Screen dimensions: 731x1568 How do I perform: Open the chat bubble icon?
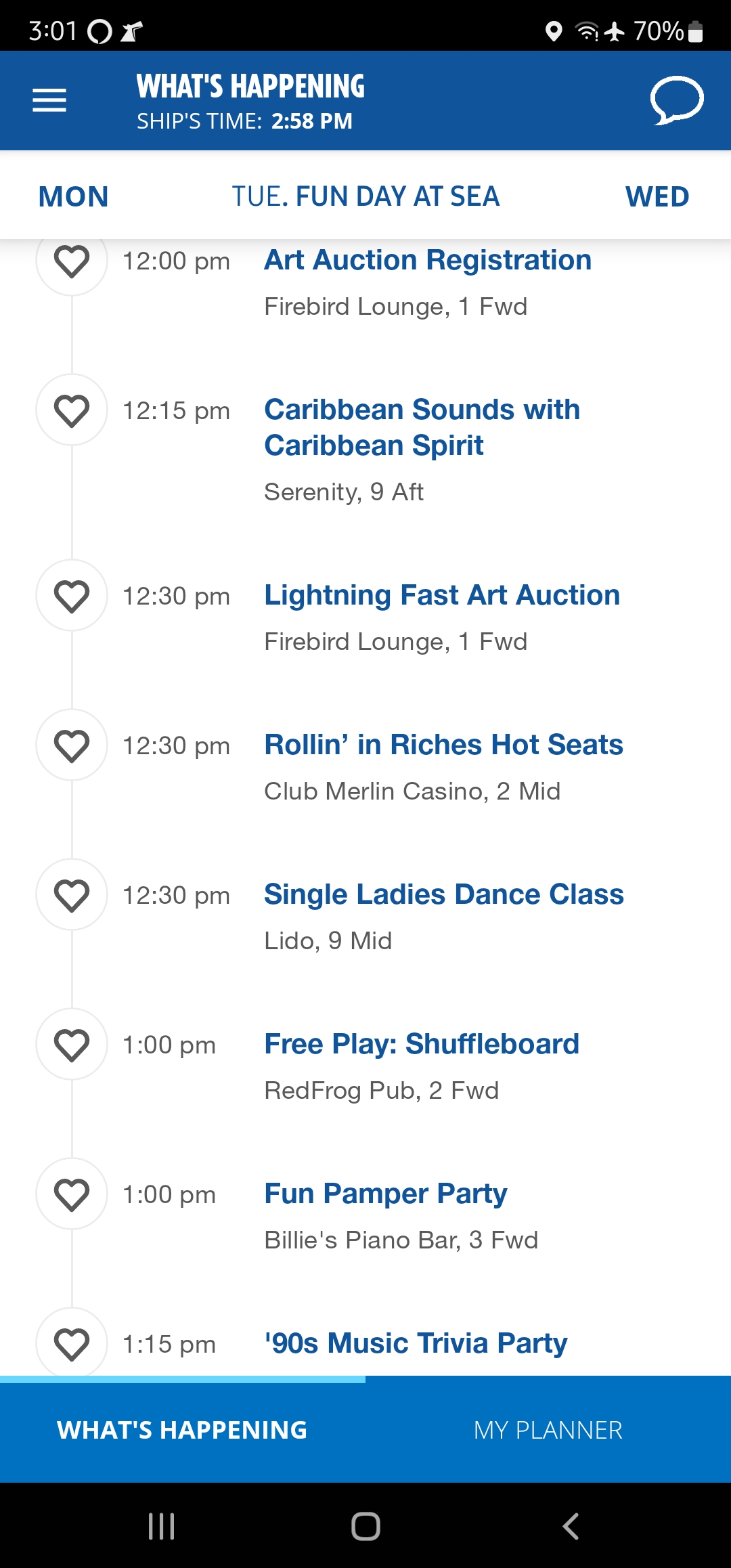(x=677, y=100)
